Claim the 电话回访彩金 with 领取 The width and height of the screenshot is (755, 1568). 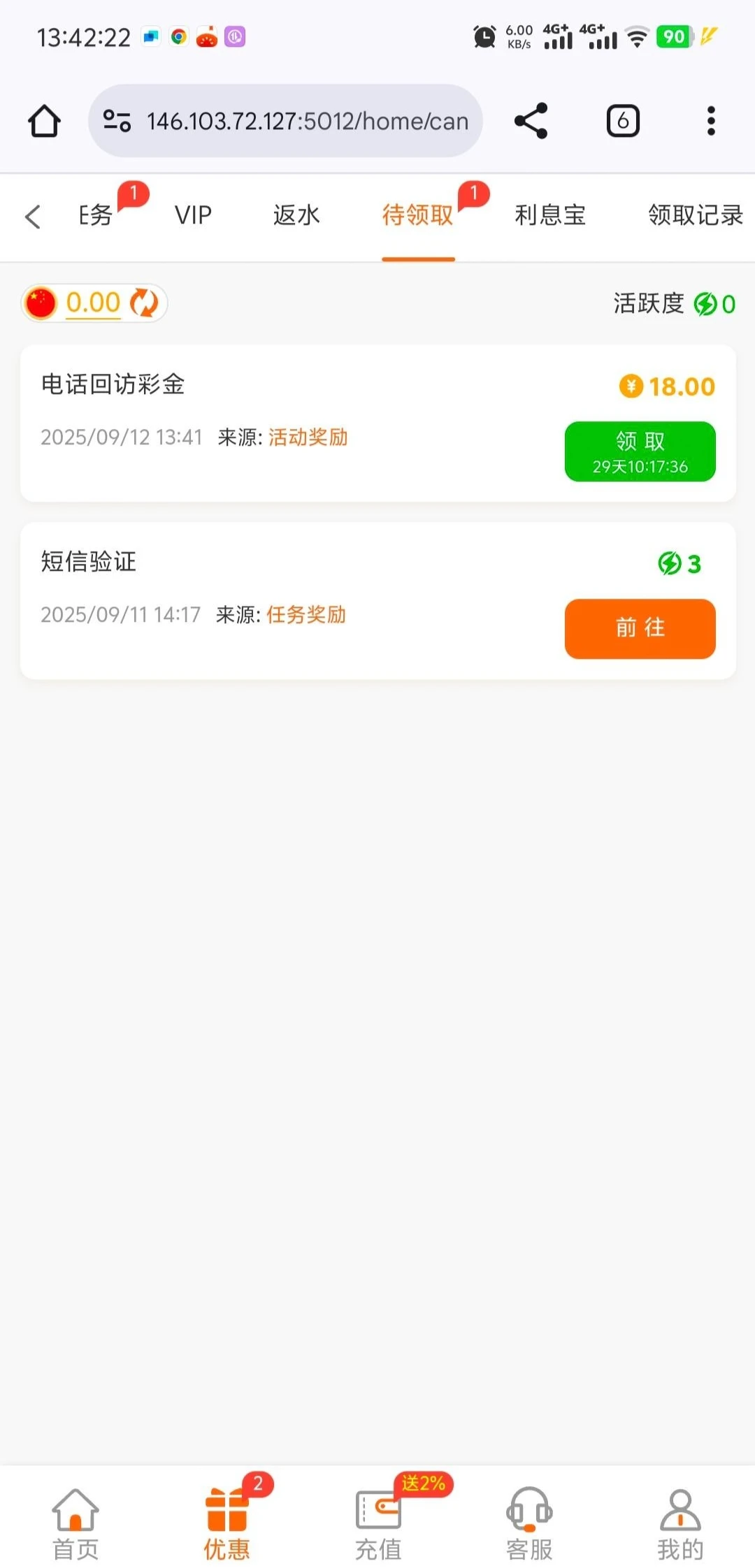tap(640, 451)
